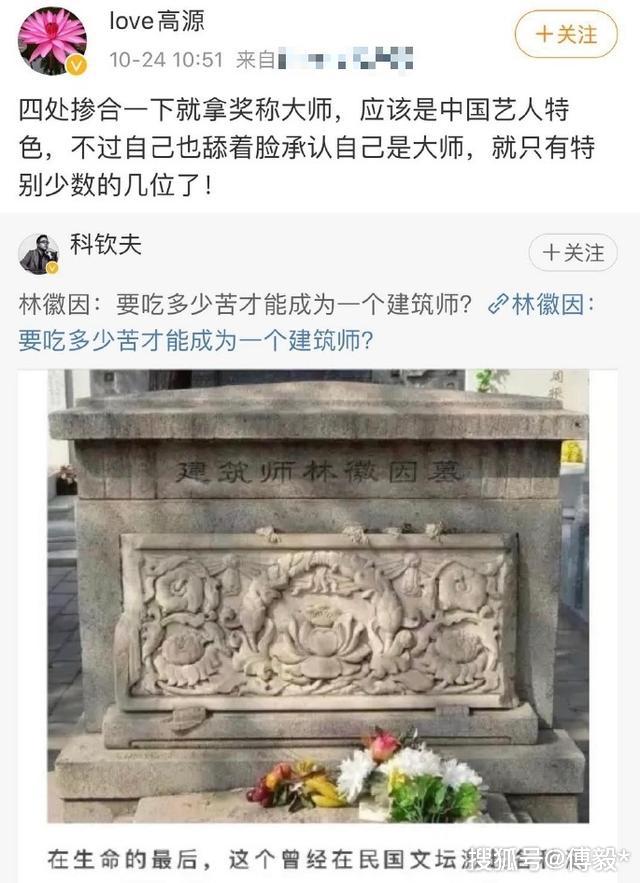The height and width of the screenshot is (883, 640).
Task: Tap the username 科钦夫
Action: point(106,244)
